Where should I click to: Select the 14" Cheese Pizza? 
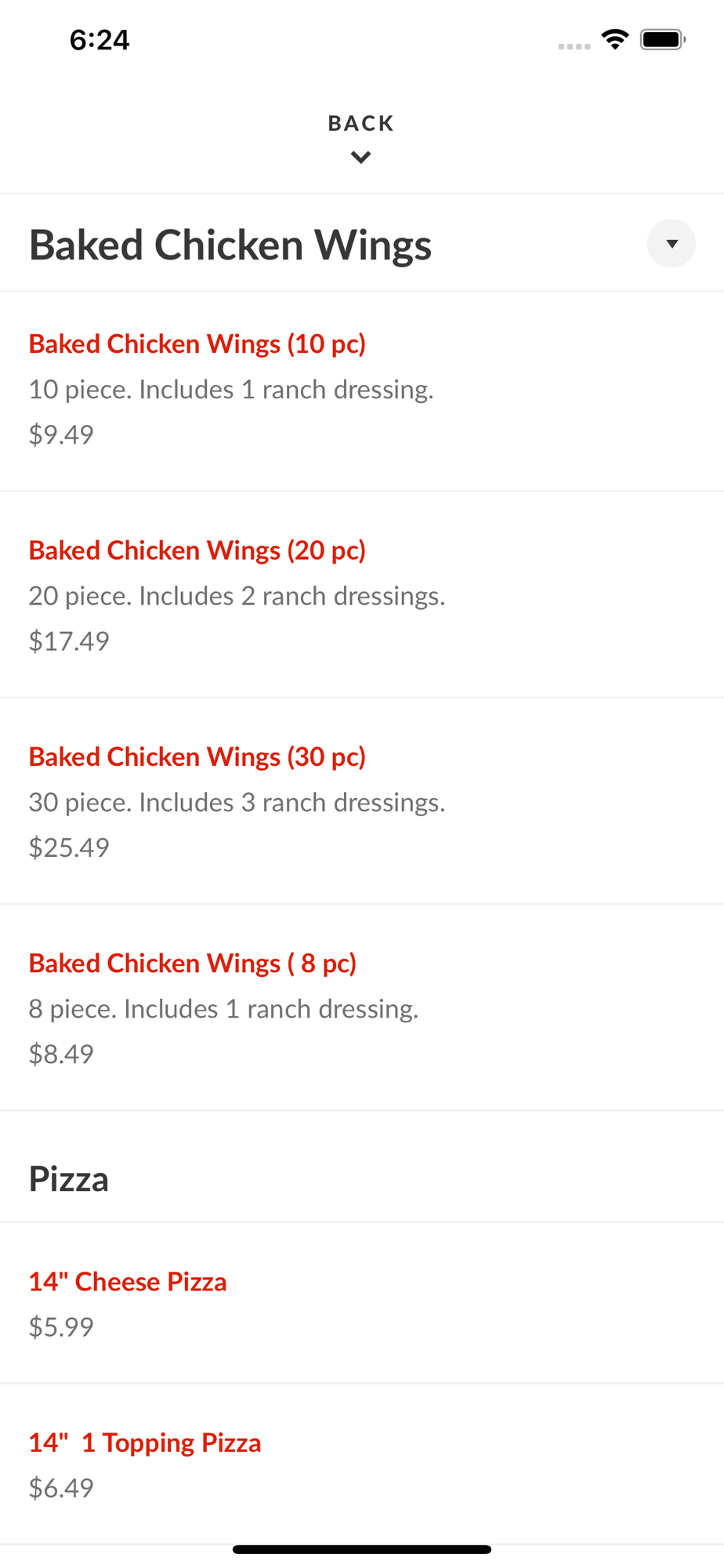pos(362,1303)
